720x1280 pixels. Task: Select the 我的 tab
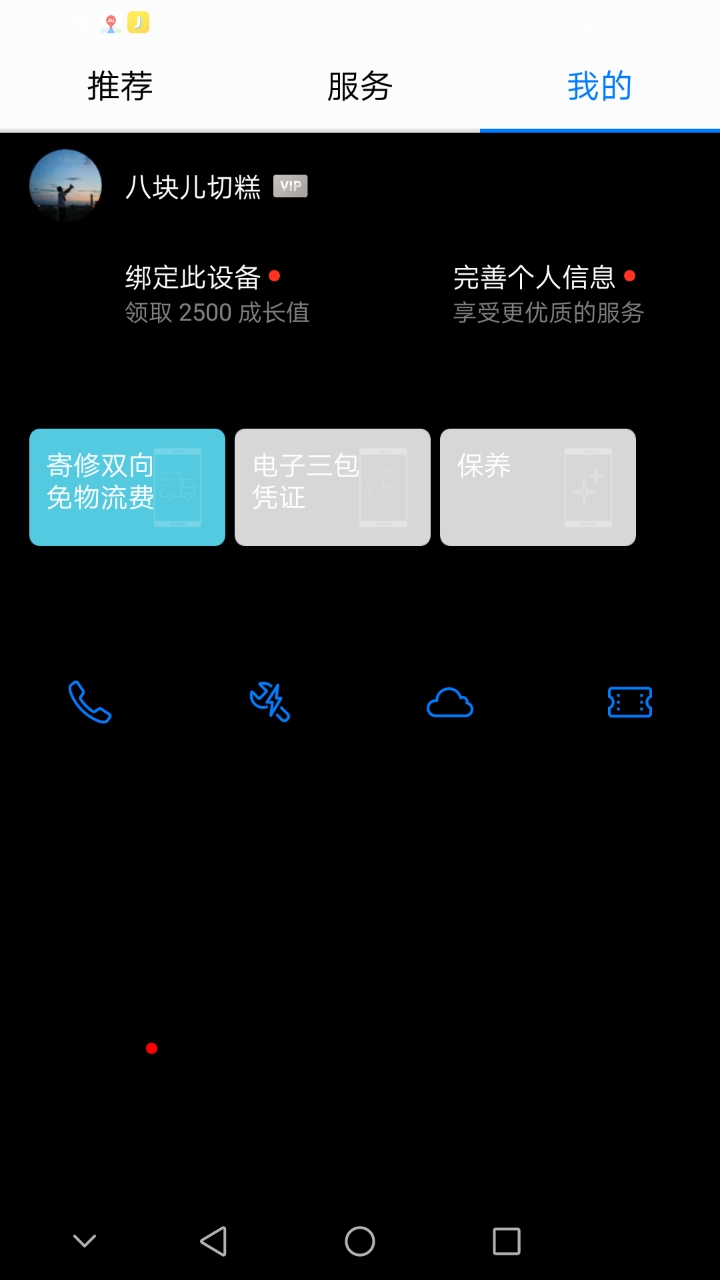[599, 87]
